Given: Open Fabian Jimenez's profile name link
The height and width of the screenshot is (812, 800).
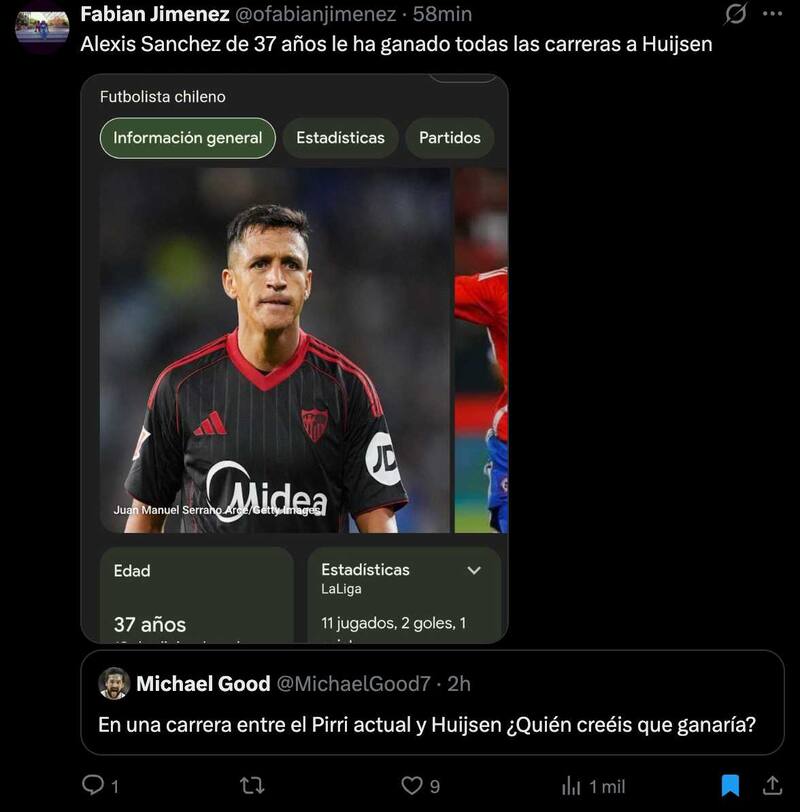Looking at the screenshot, I should pyautogui.click(x=153, y=14).
